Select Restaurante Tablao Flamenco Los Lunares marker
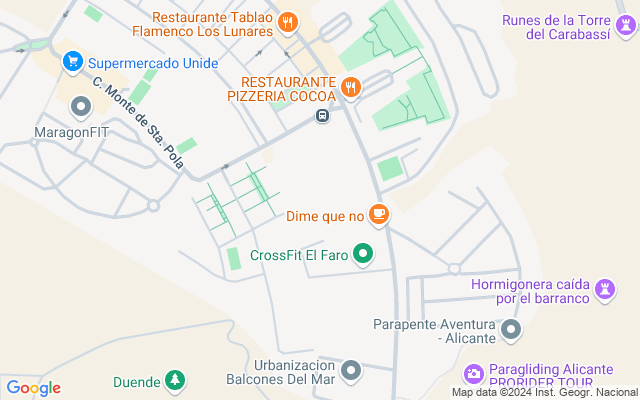This screenshot has height=400, width=640. tap(288, 21)
